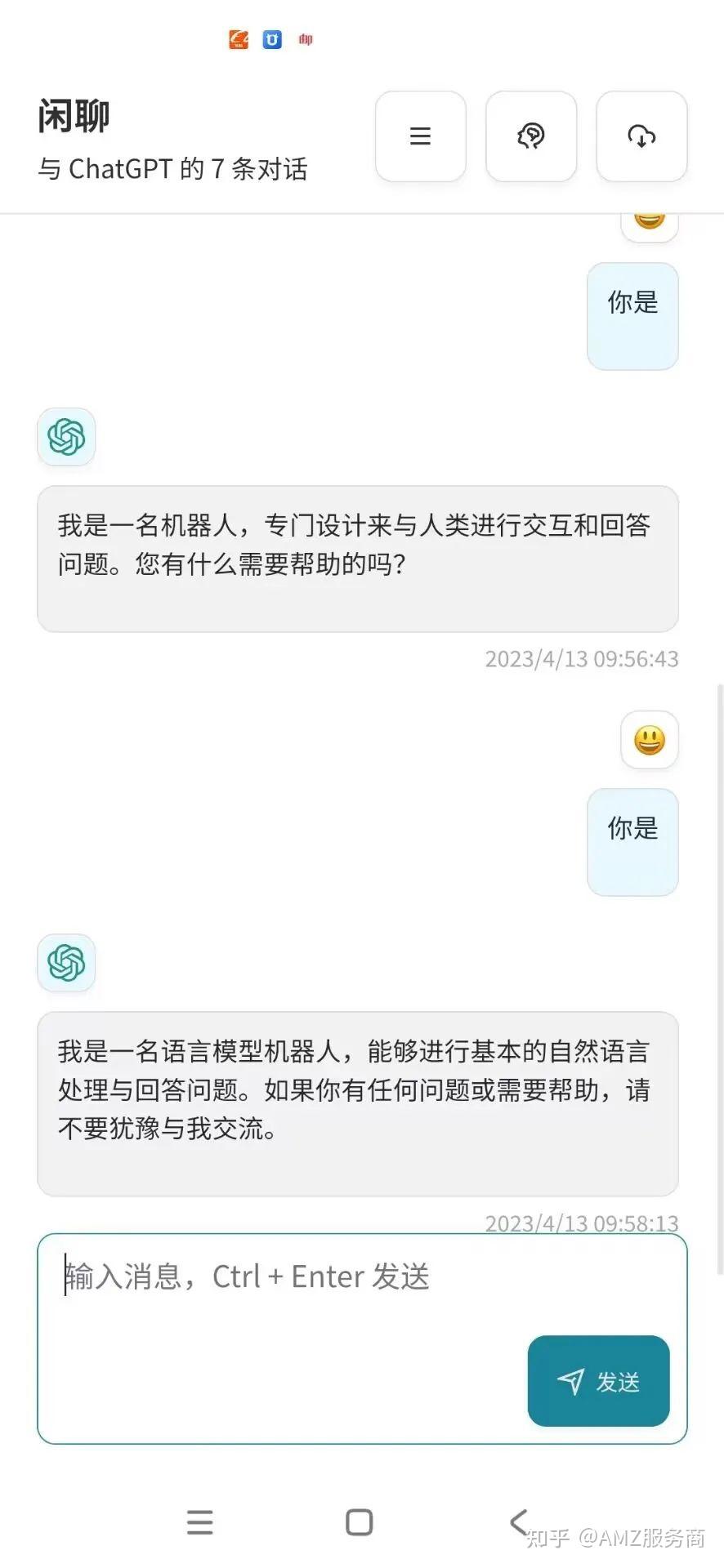
Task: Tap the Taobao notification icon in status bar
Action: 237,39
